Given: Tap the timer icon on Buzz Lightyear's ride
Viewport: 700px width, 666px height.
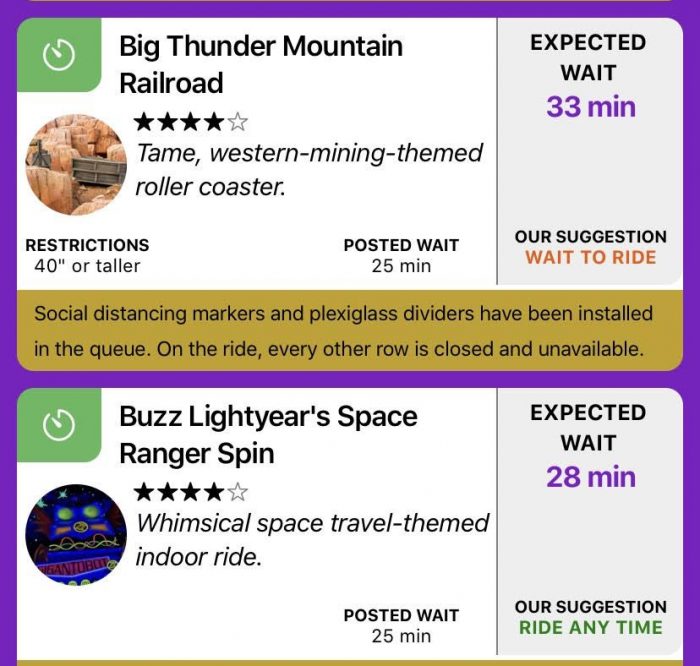Looking at the screenshot, I should click(x=59, y=426).
